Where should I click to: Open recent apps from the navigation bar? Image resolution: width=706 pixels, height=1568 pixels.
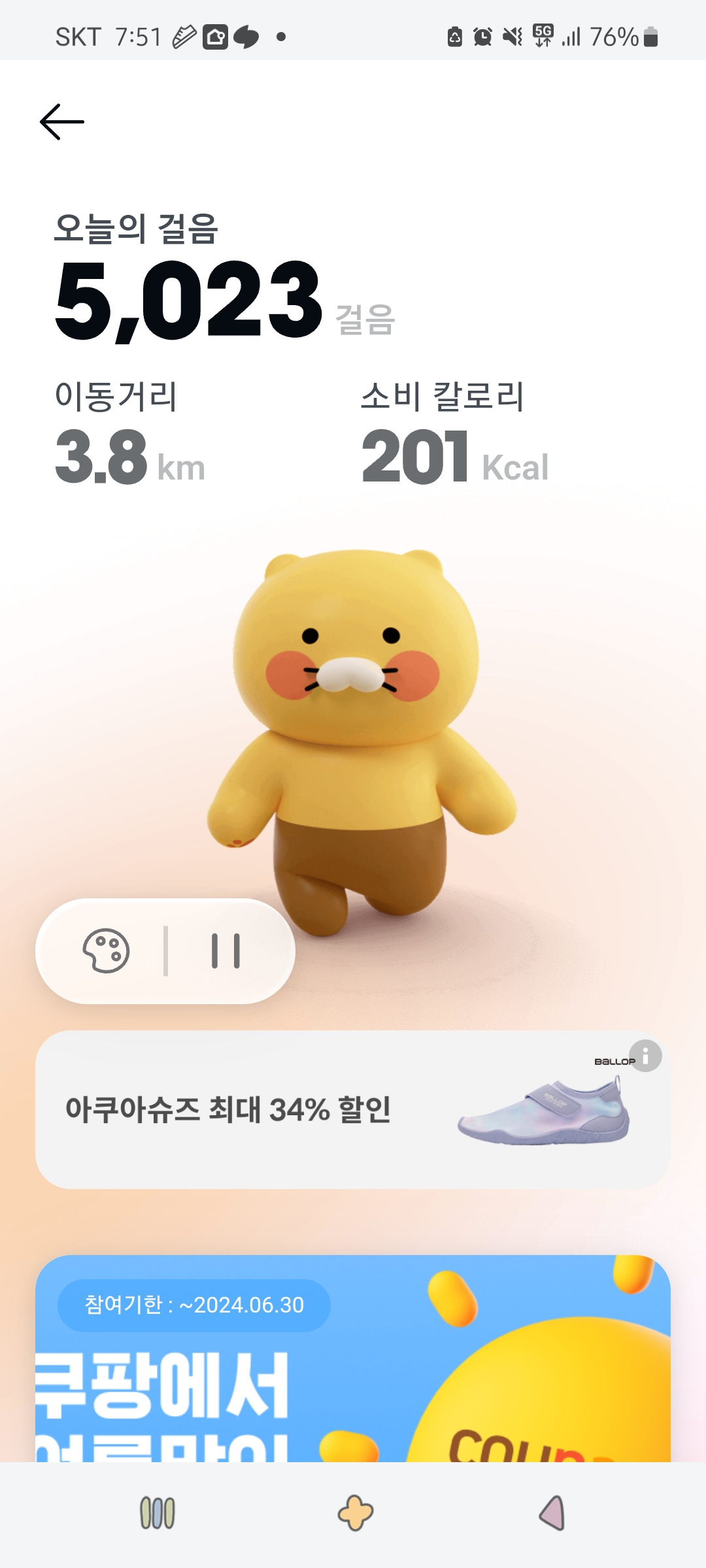(x=158, y=1513)
